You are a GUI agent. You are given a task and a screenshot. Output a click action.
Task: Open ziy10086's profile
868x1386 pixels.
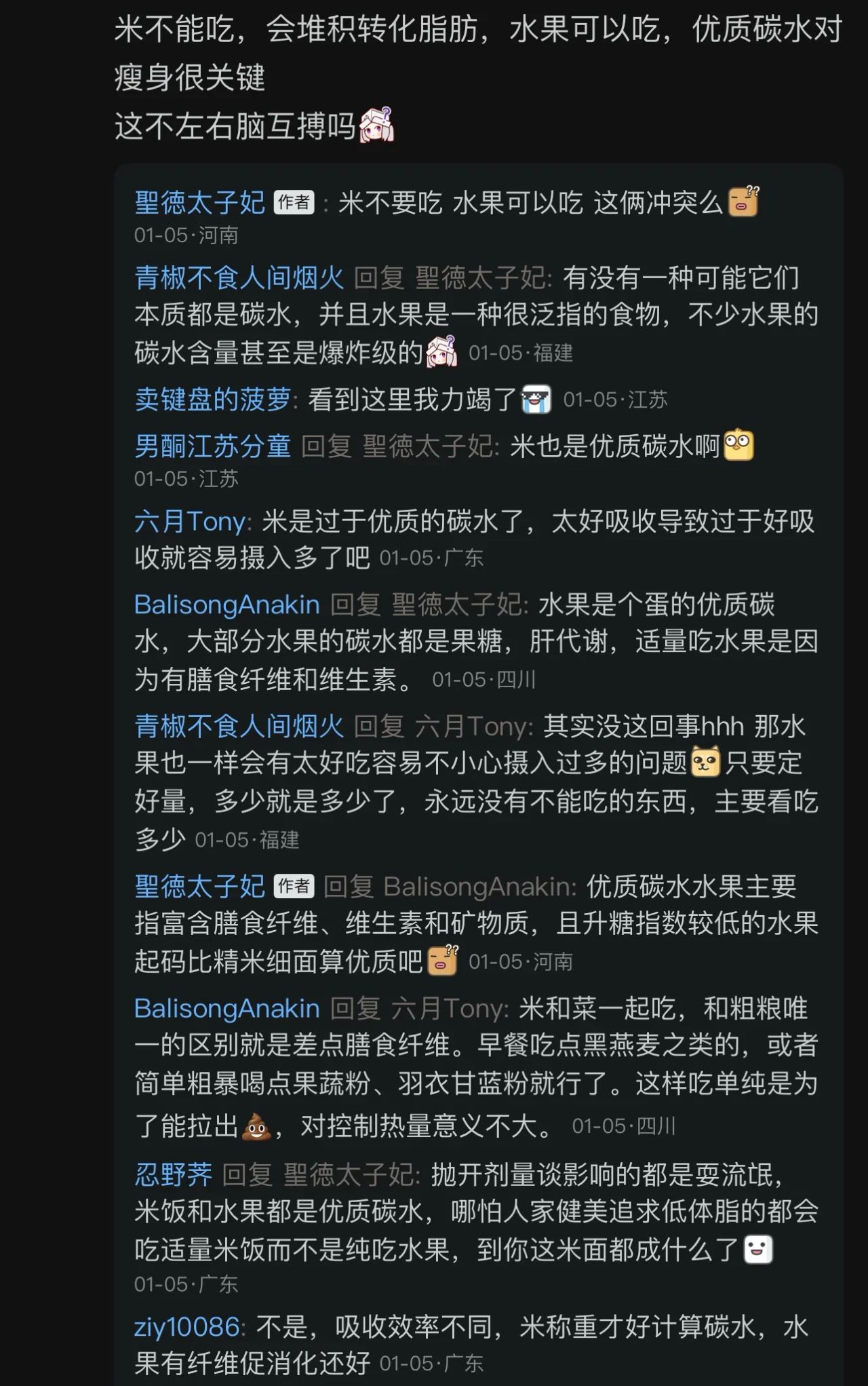[x=187, y=1326]
